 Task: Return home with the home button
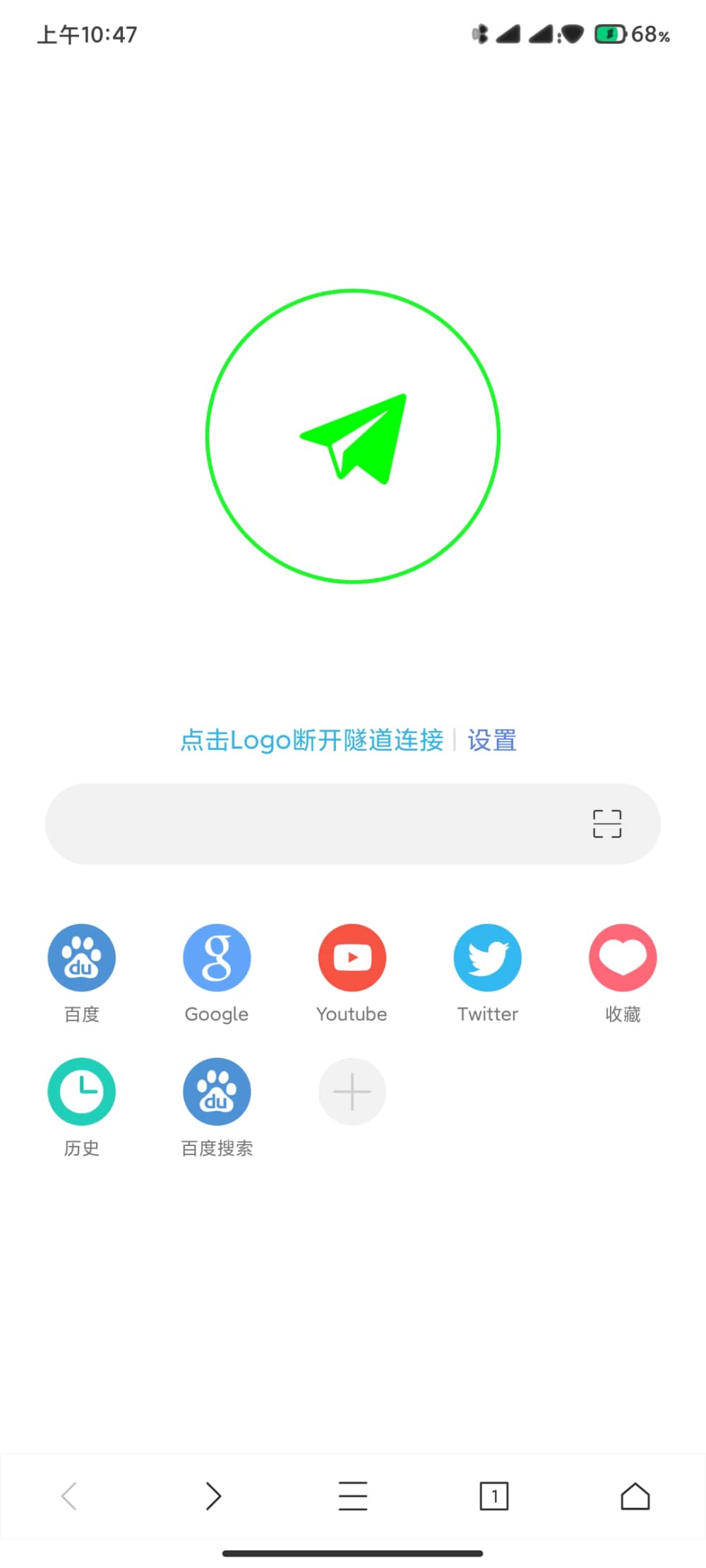[635, 1496]
